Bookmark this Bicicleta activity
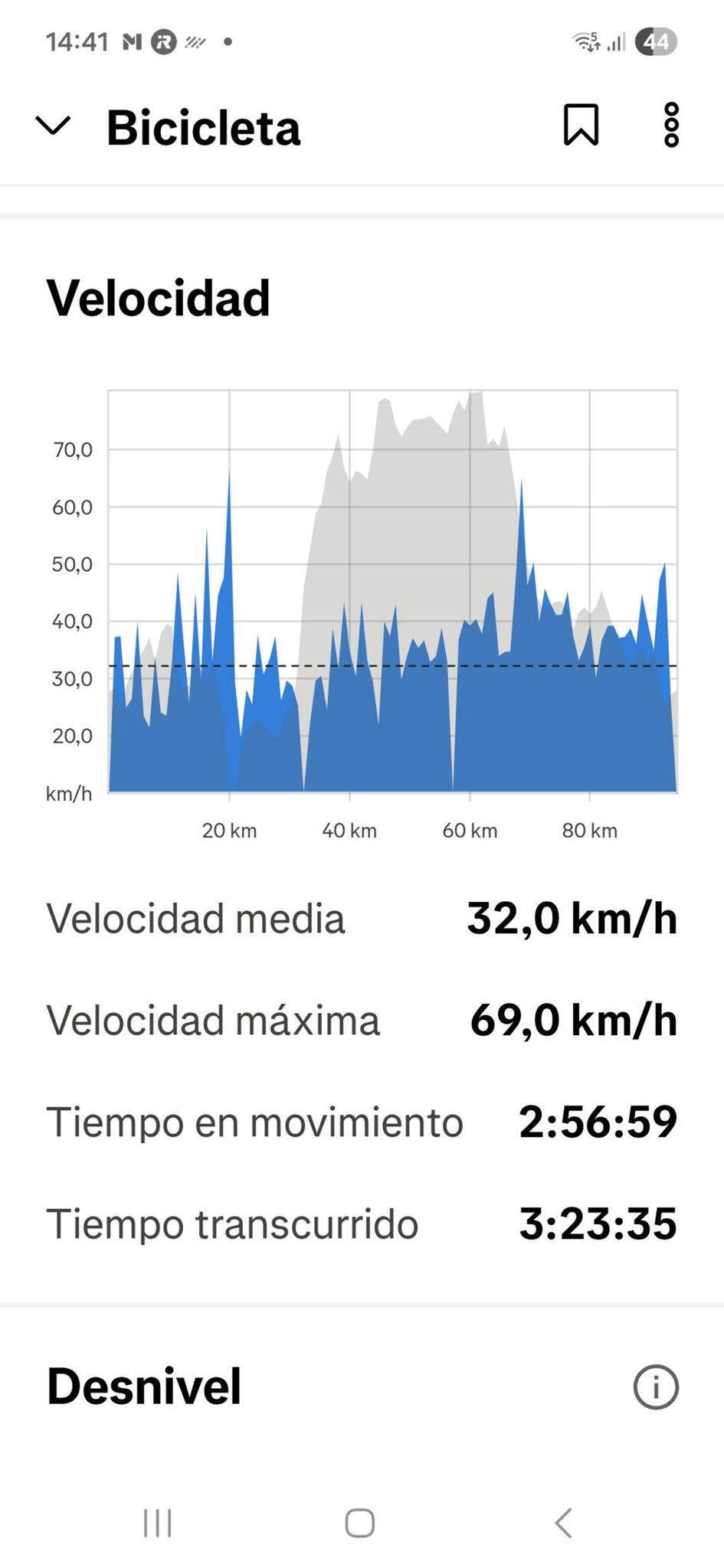This screenshot has width=724, height=1568. click(x=581, y=125)
